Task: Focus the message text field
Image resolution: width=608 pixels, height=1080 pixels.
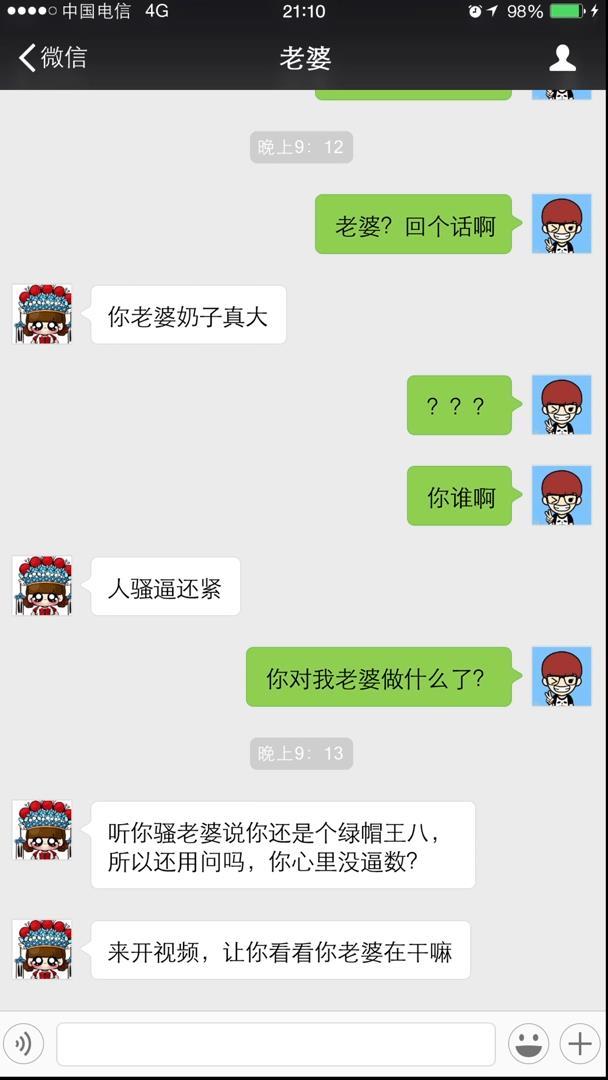Action: (x=275, y=1044)
